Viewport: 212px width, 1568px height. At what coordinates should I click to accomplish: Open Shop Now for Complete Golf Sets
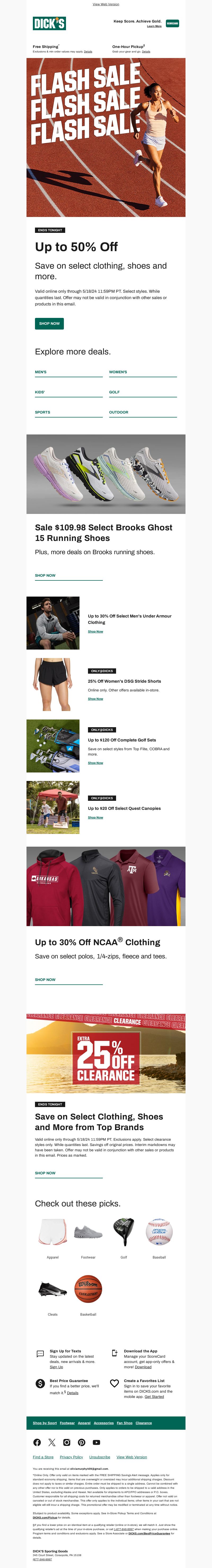96,763
